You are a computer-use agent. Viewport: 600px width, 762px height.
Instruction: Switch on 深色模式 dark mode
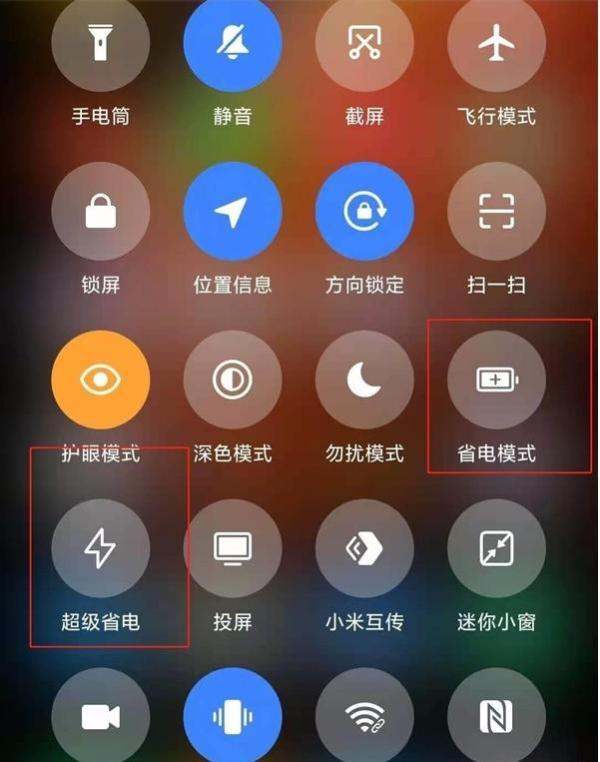point(232,380)
